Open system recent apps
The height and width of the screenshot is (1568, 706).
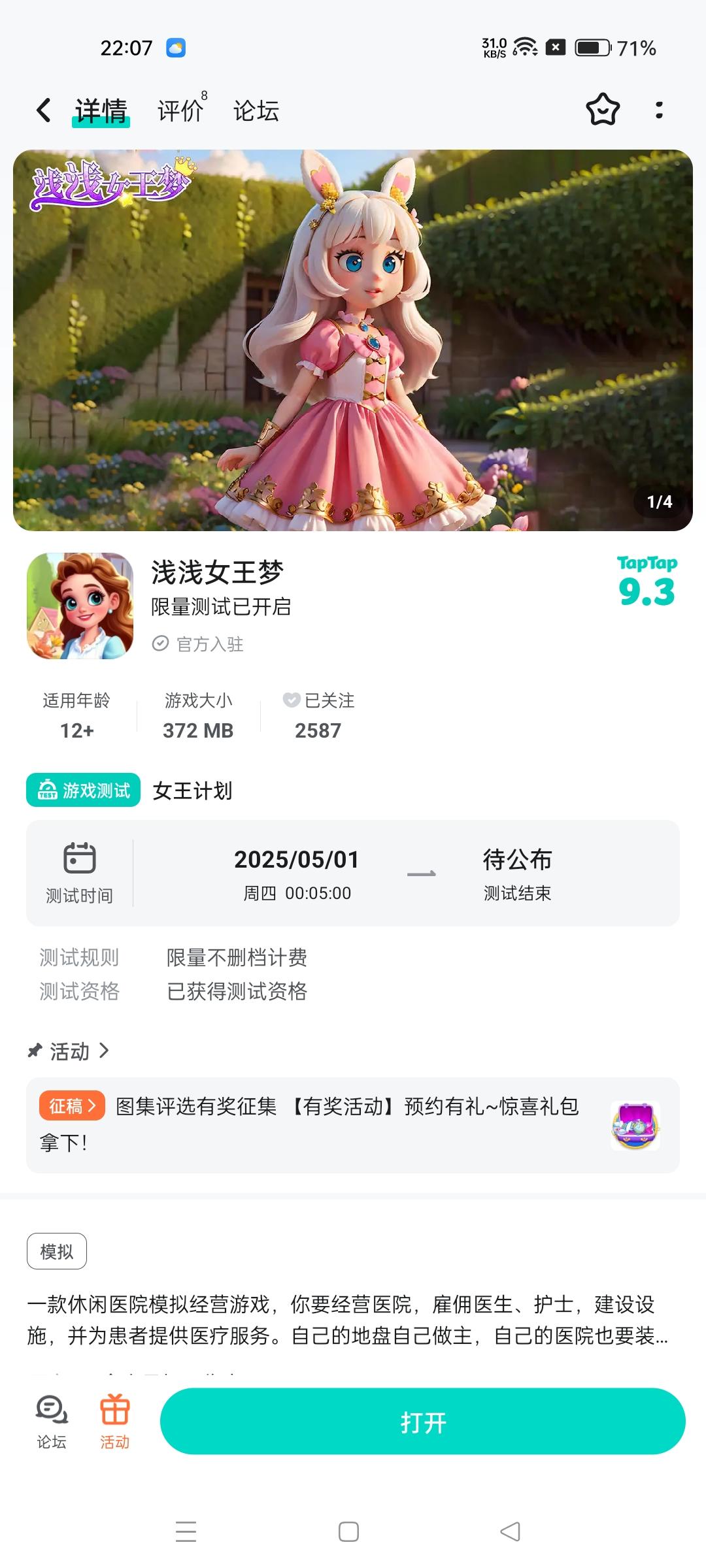(186, 1531)
